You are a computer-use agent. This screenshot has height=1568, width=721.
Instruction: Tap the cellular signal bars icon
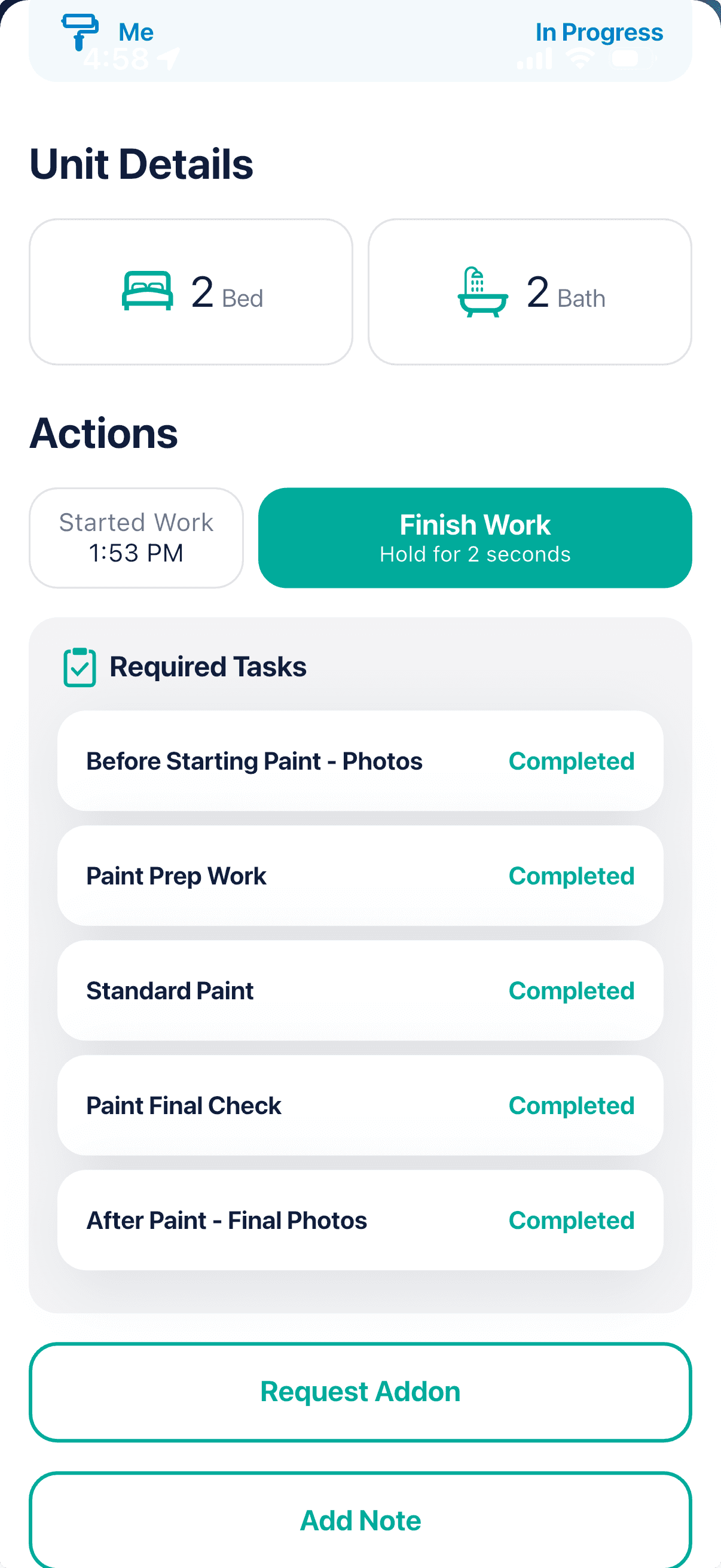point(535,58)
